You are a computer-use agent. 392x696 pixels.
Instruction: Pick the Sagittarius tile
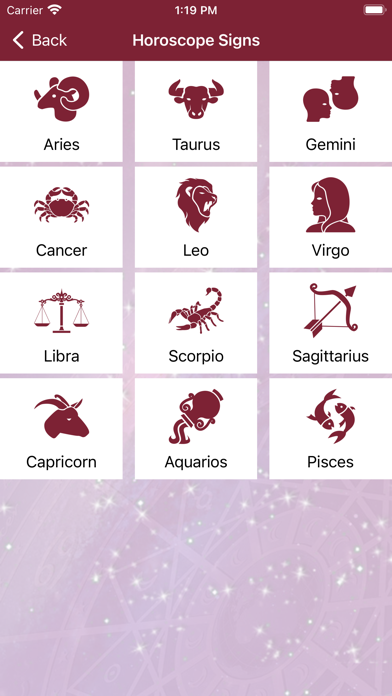tap(331, 323)
